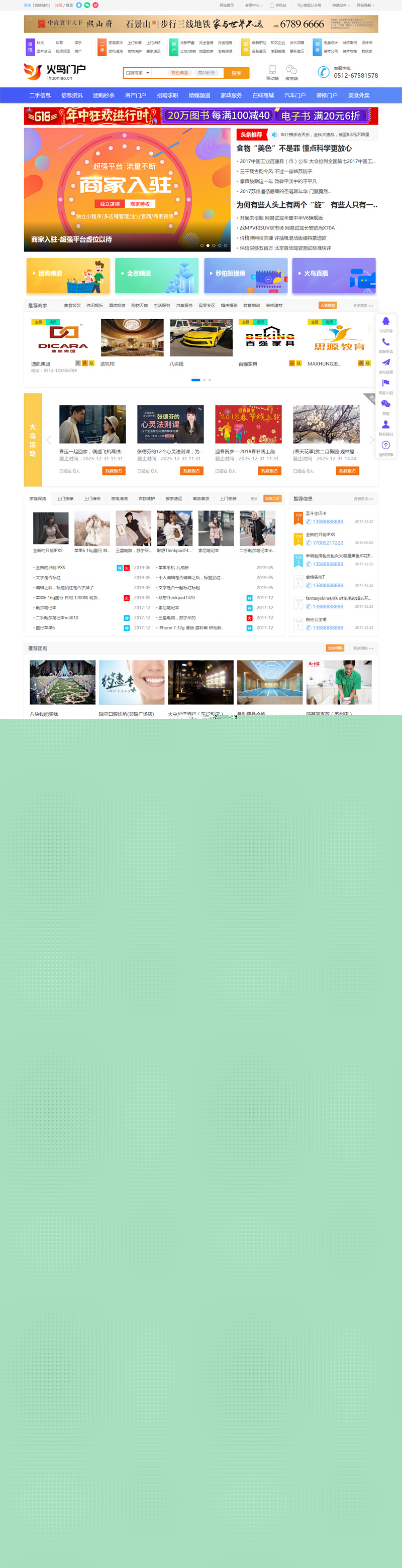The image size is (402, 1568).
Task: Open the 商家入驻 carousel banner
Action: coord(127,189)
